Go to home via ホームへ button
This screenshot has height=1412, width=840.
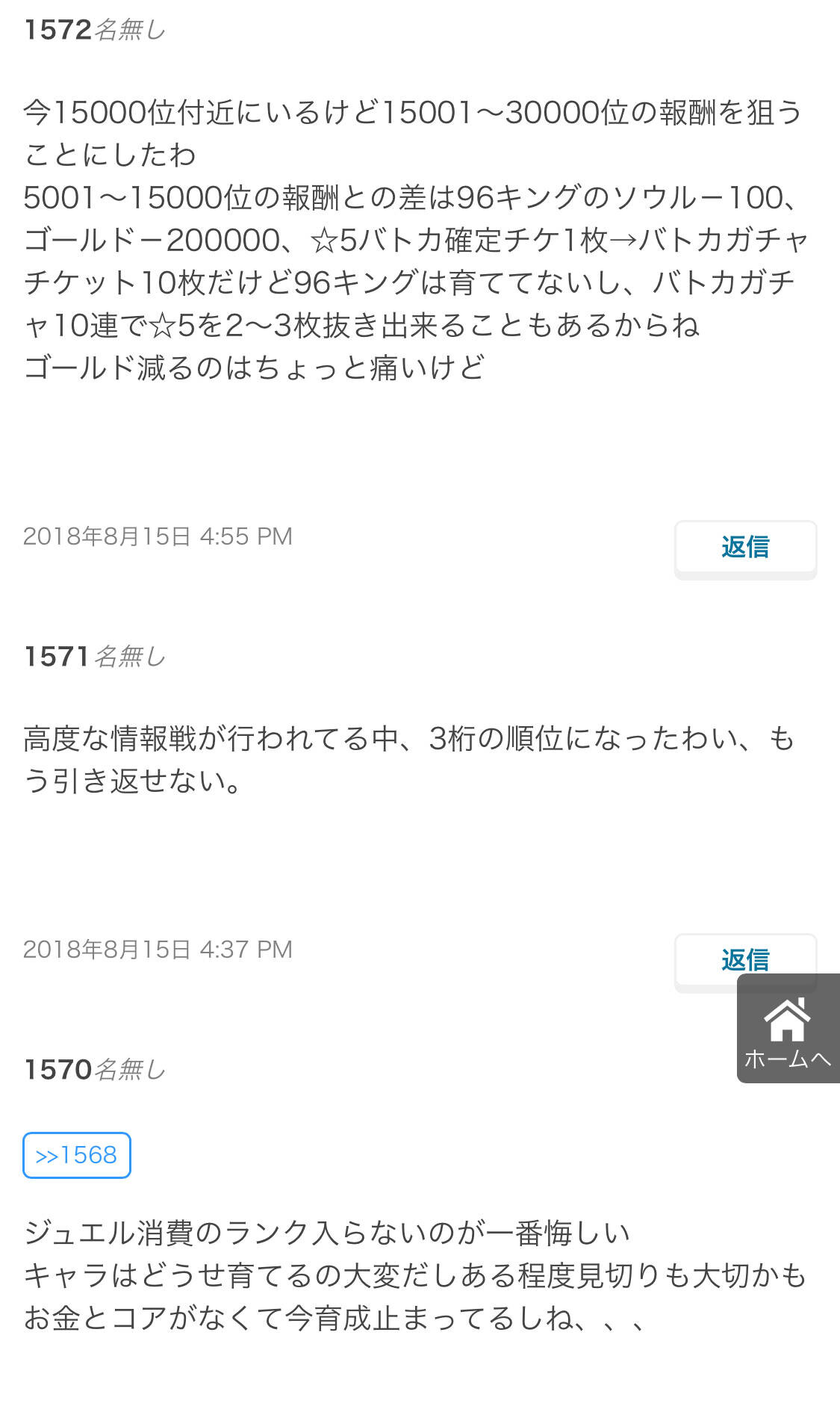788,1029
